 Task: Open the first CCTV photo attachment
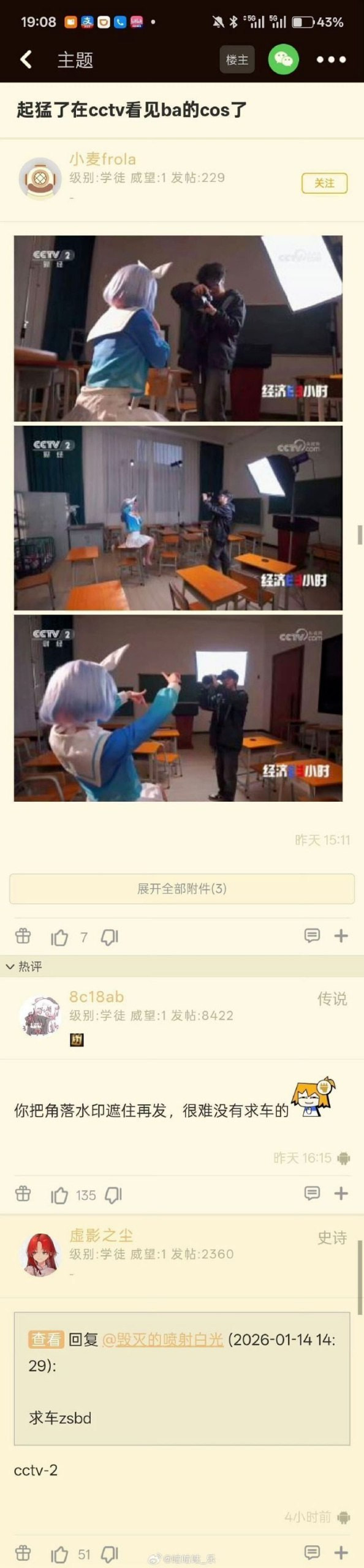[x=178, y=328]
